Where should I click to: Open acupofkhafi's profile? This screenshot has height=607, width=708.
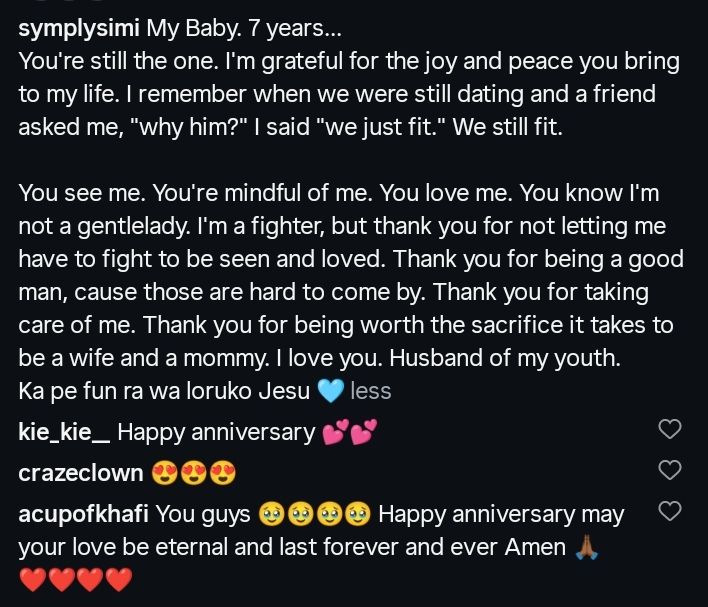84,514
